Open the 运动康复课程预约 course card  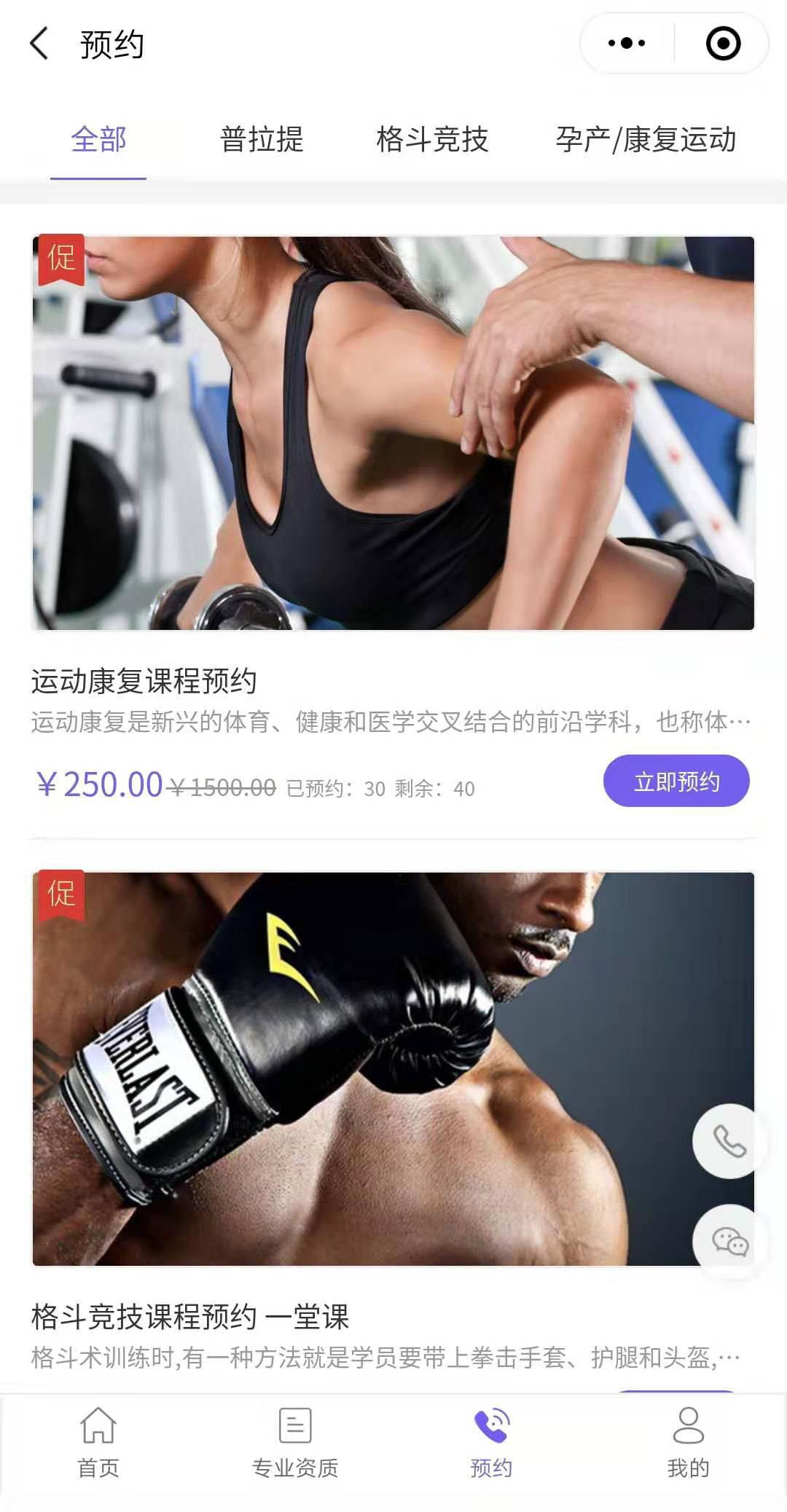click(393, 433)
